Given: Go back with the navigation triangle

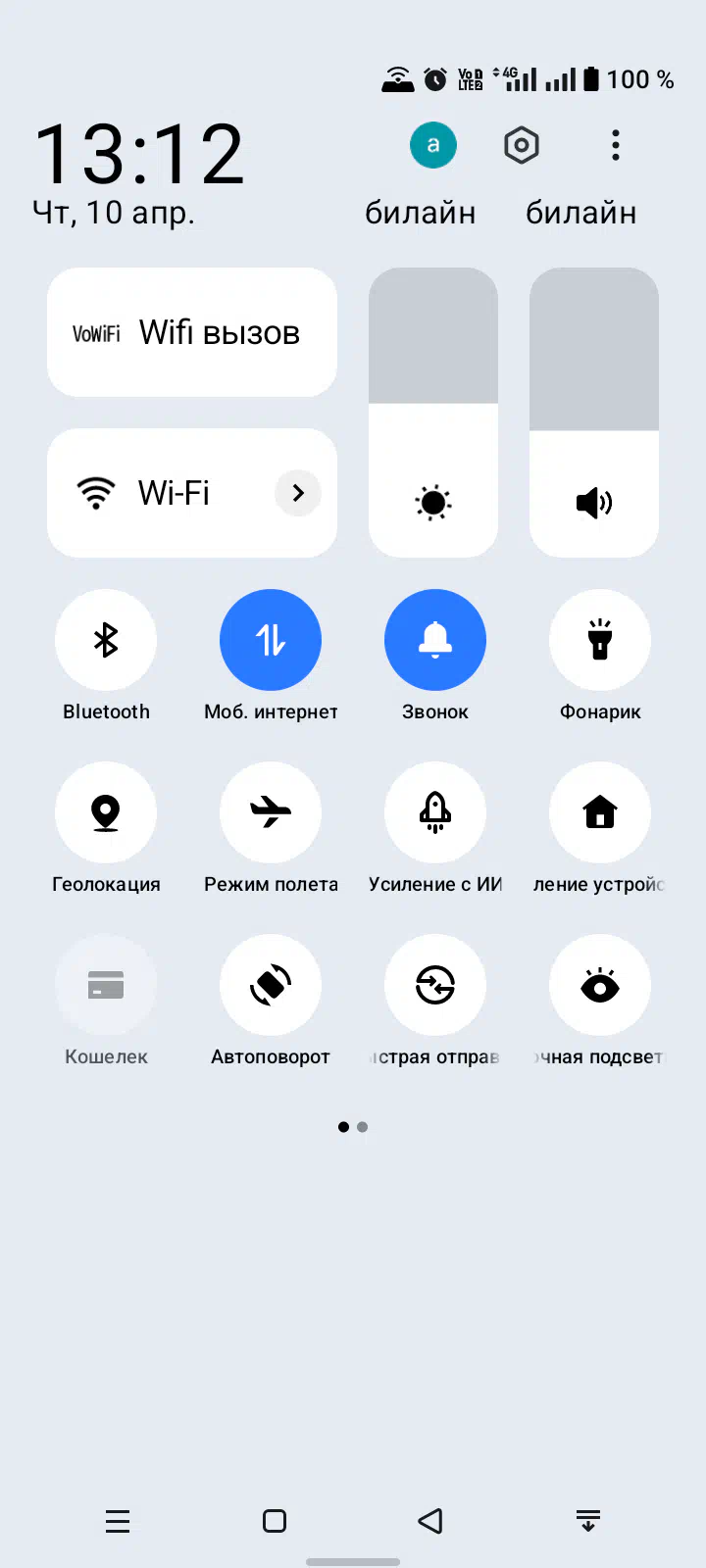Looking at the screenshot, I should click(x=430, y=1521).
